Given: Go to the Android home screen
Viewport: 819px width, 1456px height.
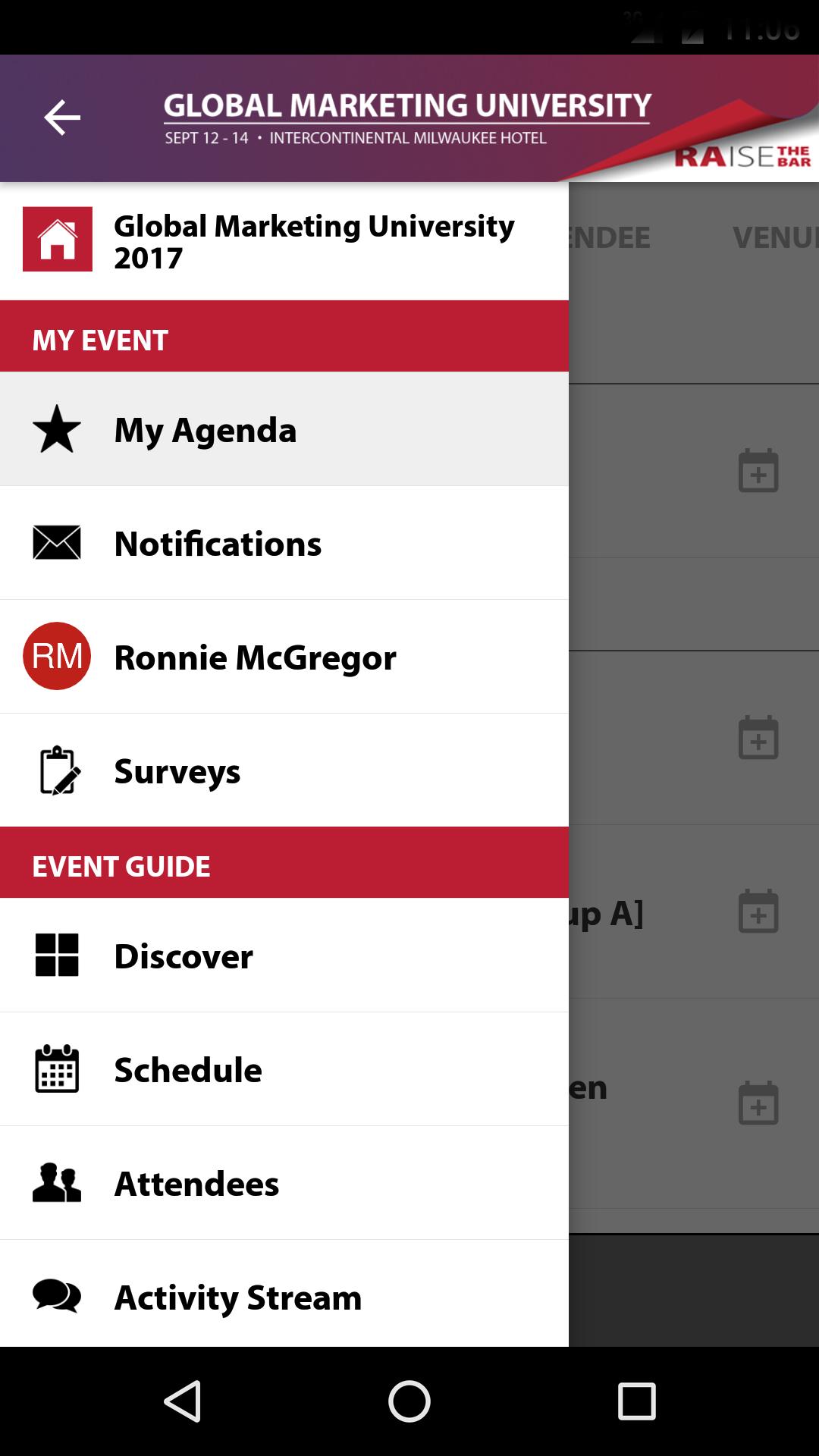Looking at the screenshot, I should [409, 1401].
